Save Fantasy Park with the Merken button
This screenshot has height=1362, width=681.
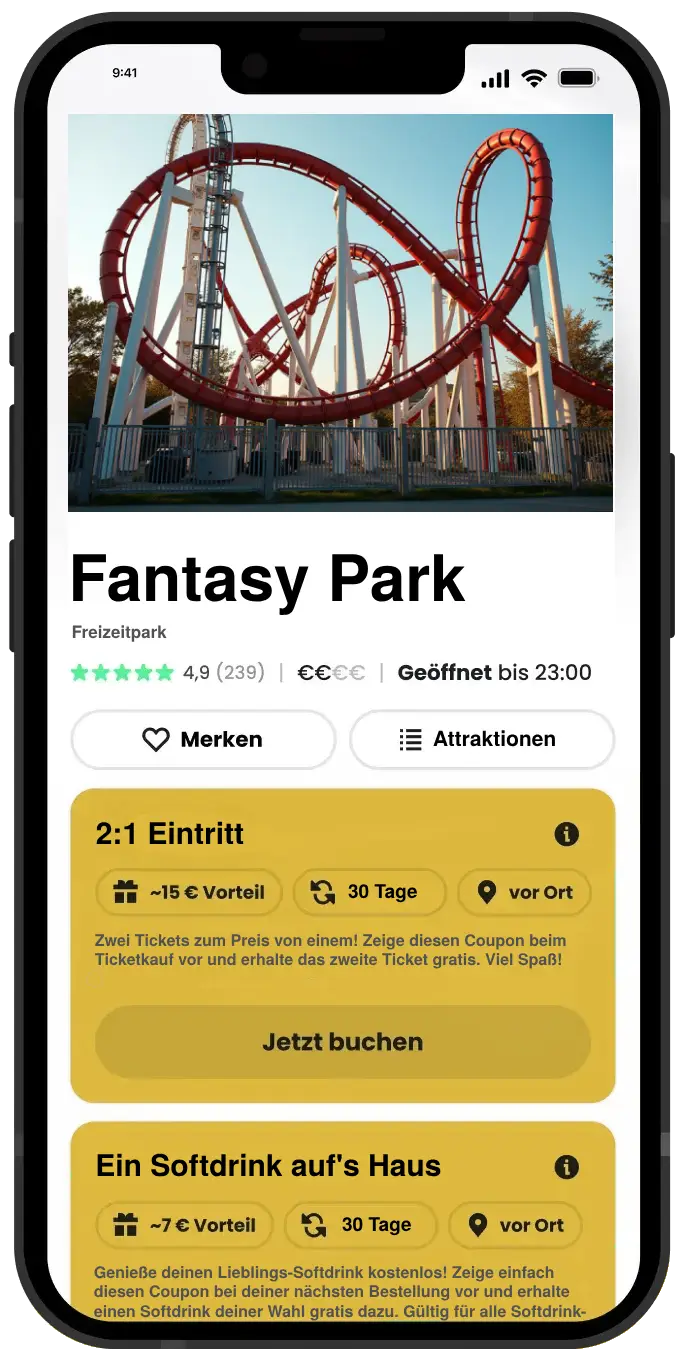click(203, 740)
